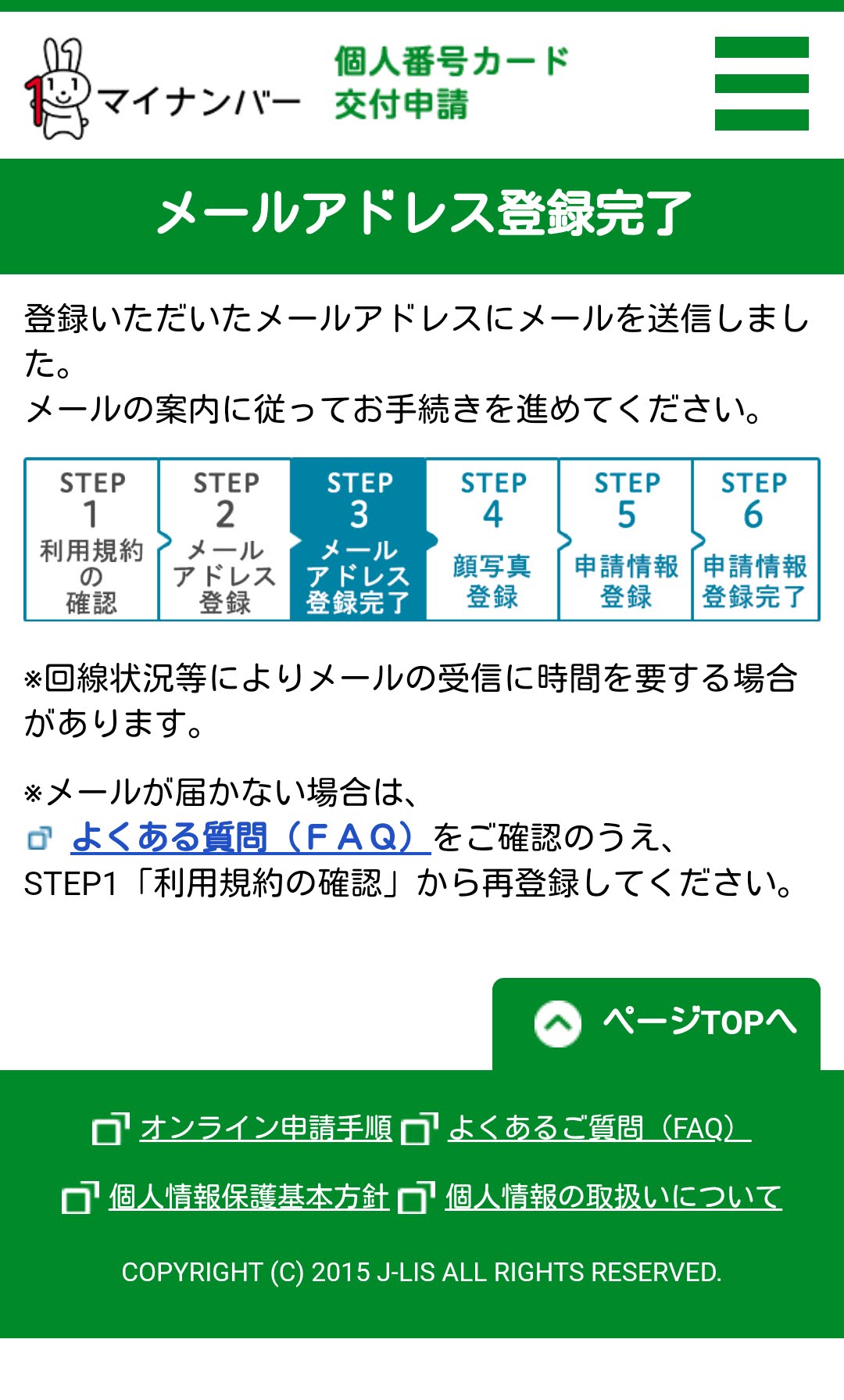Screen dimensions: 844x1400
Task: Open the オンライン申請手順 footer link
Action: pyautogui.click(x=266, y=1128)
